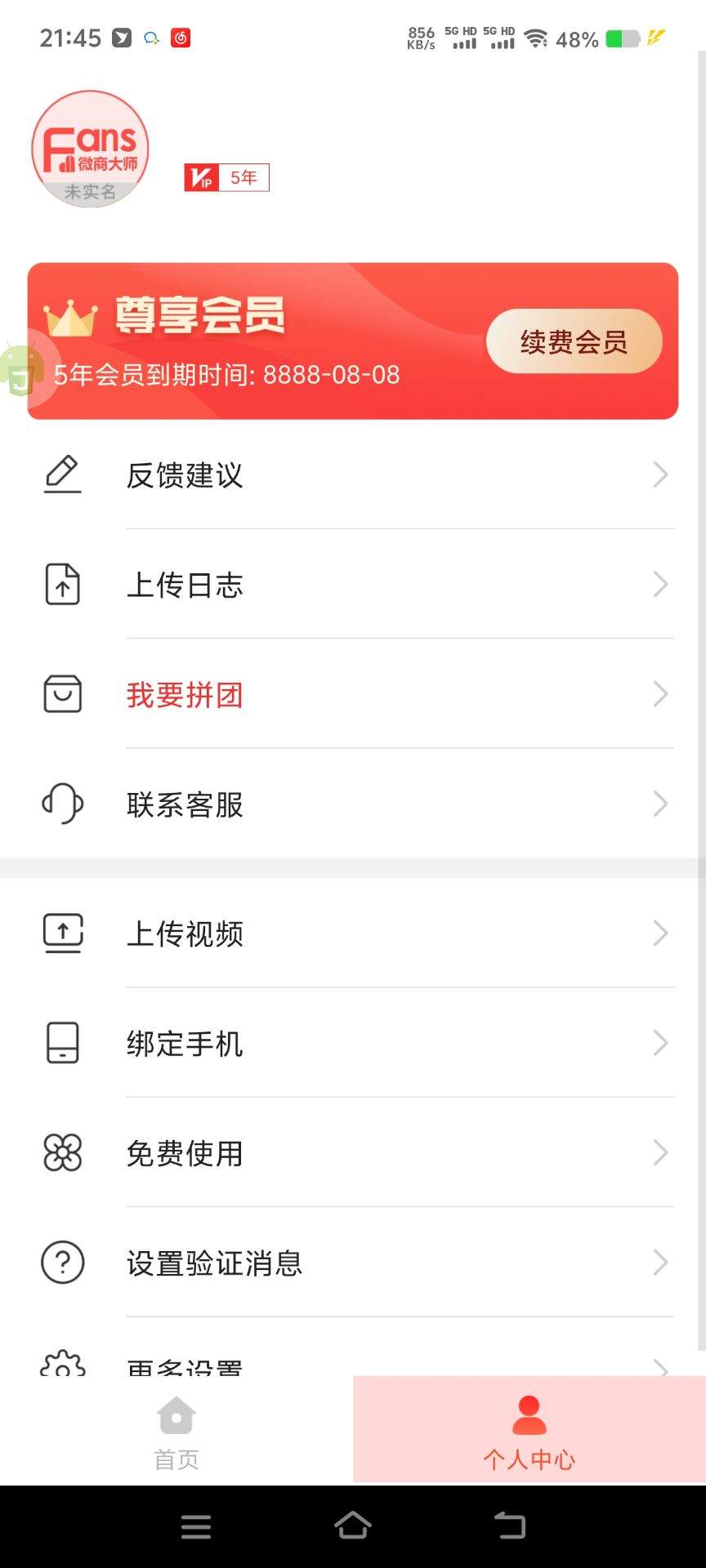
Task: Click the 续费会员 button
Action: click(575, 341)
